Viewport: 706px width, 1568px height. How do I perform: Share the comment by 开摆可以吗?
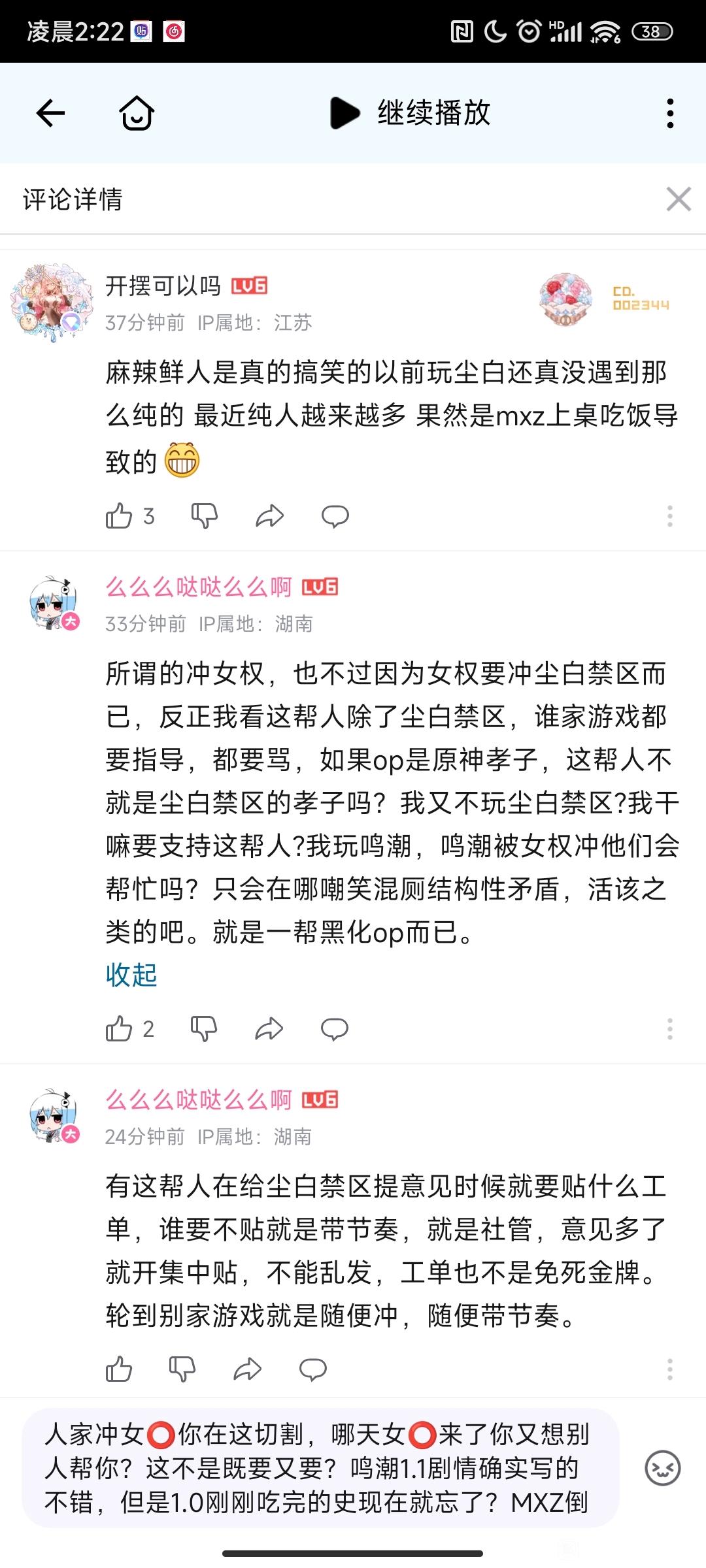coord(269,516)
